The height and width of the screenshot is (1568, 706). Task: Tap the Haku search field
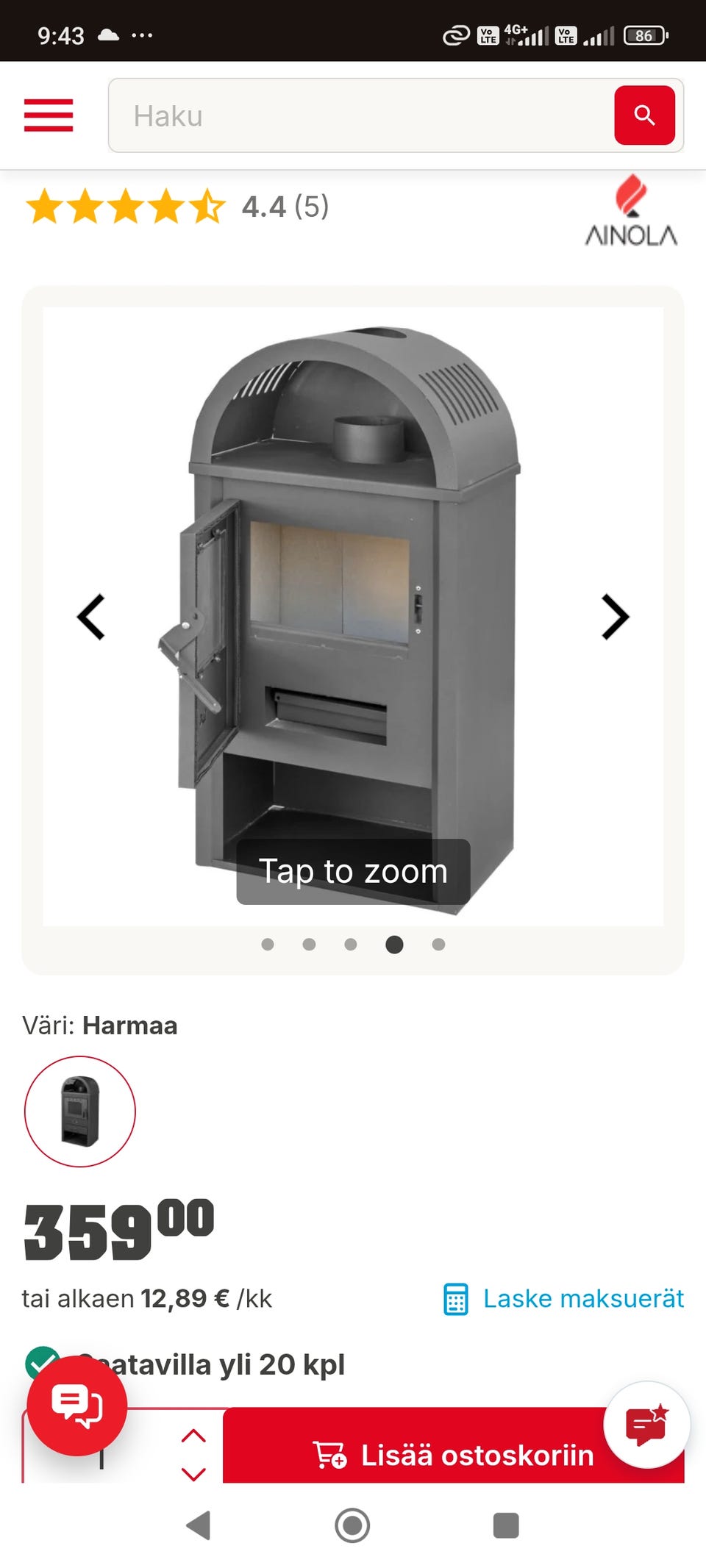(x=360, y=115)
